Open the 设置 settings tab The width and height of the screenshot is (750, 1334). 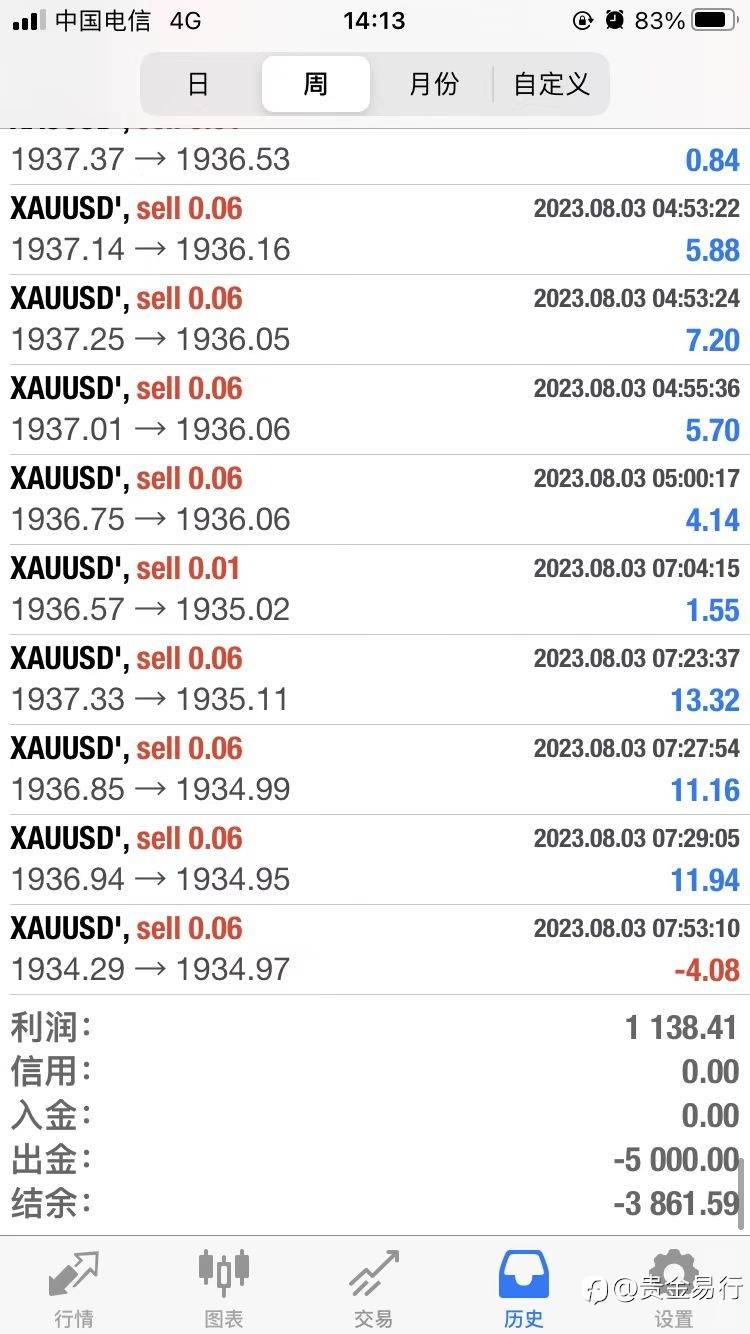click(x=674, y=1288)
